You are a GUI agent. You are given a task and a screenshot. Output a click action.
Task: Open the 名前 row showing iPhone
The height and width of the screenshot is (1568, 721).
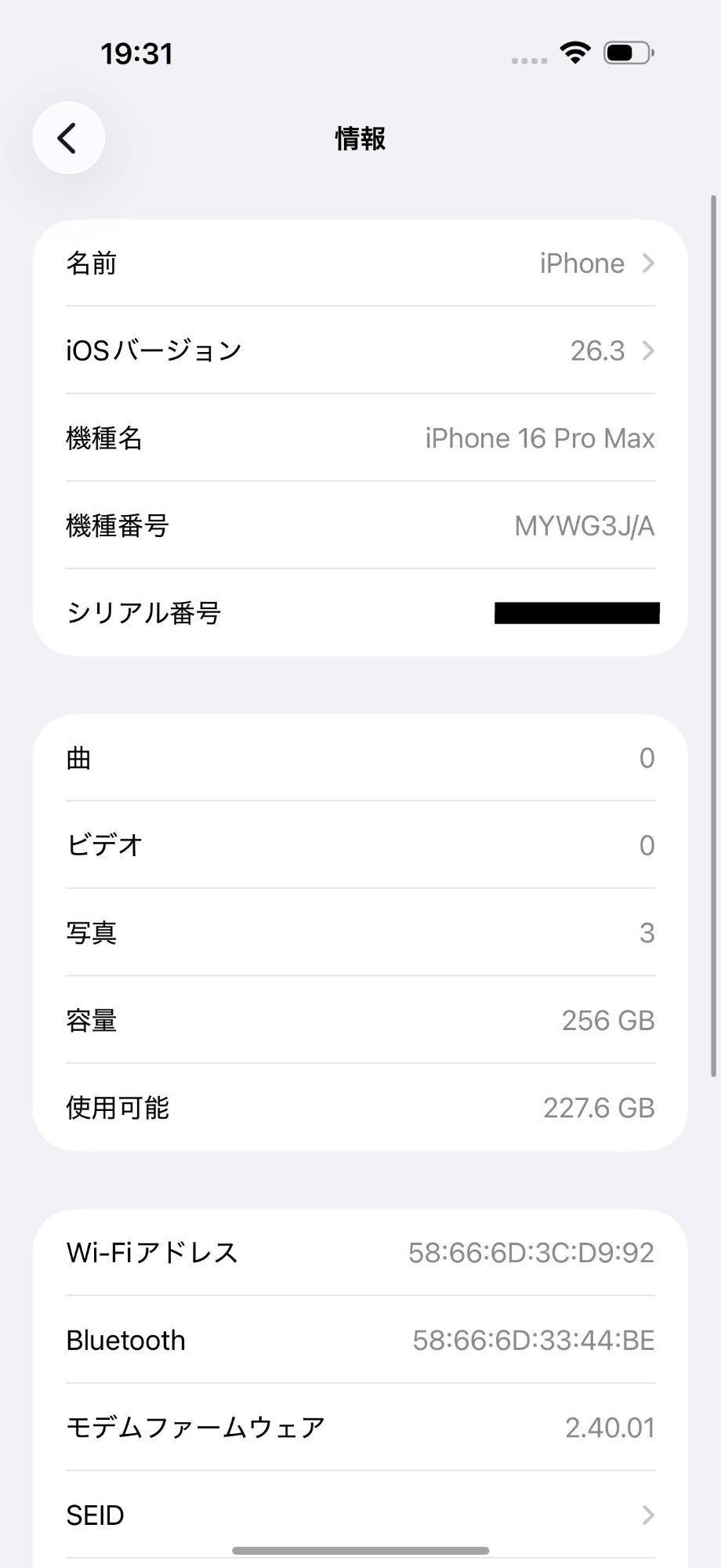pyautogui.click(x=359, y=263)
